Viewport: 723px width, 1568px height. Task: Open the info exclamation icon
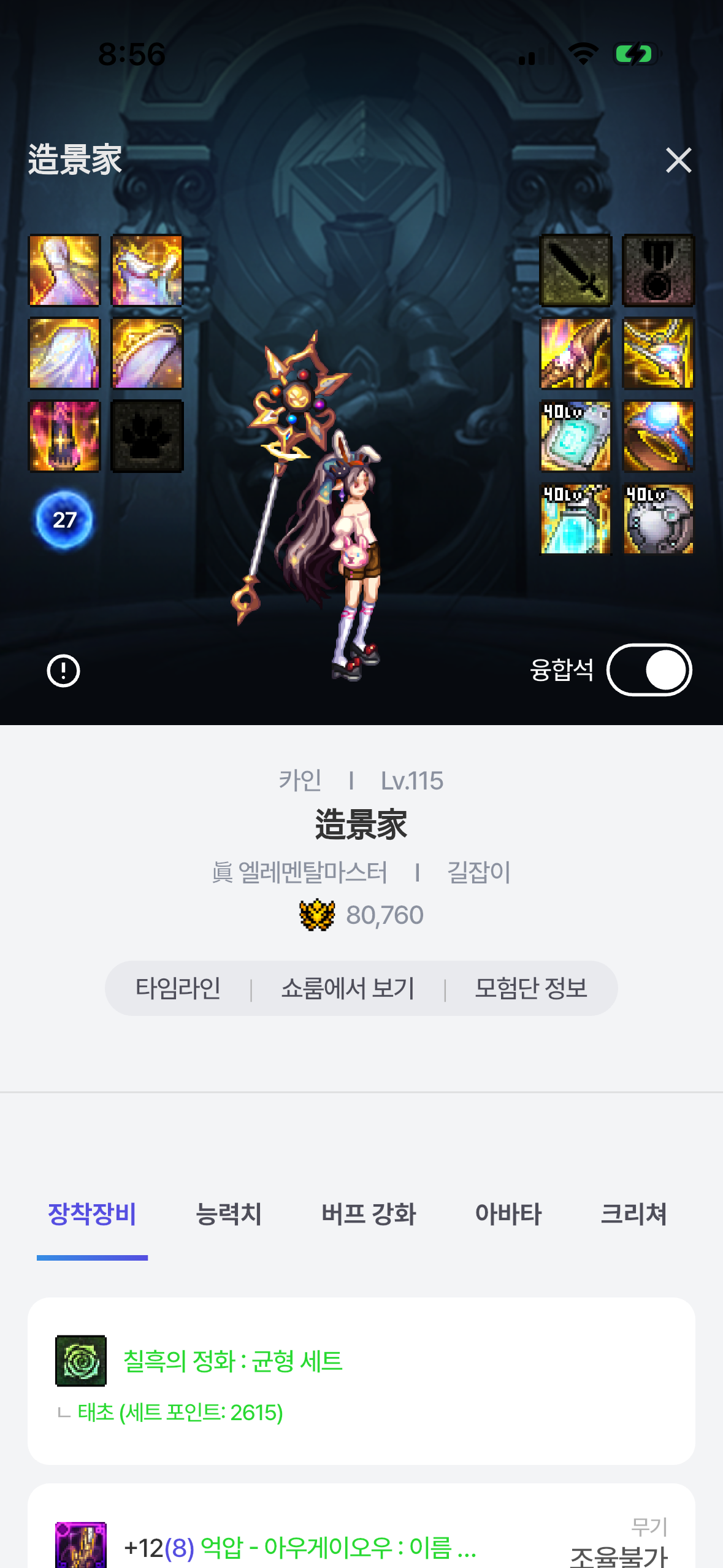(x=63, y=671)
